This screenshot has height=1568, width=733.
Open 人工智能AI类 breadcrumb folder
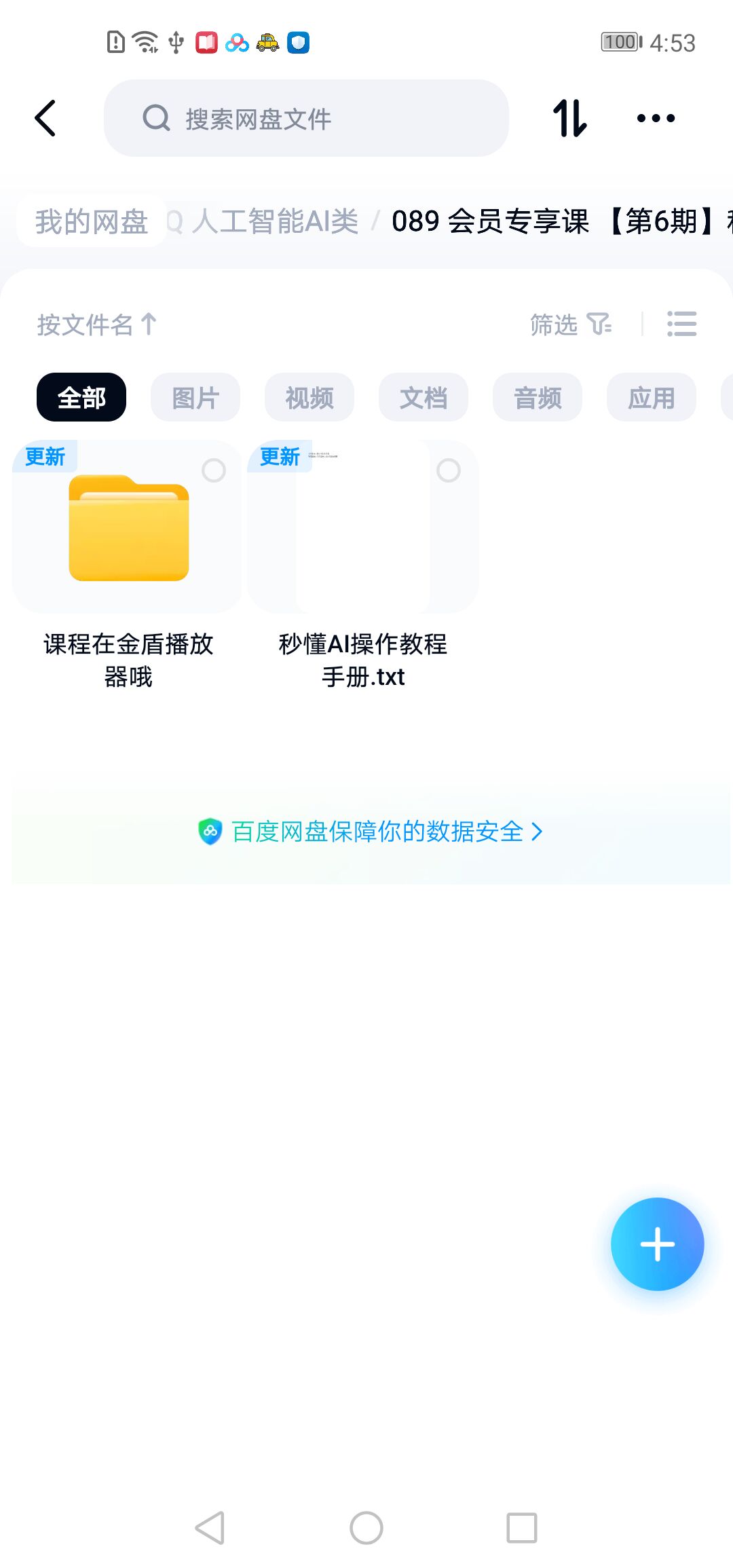coord(275,221)
